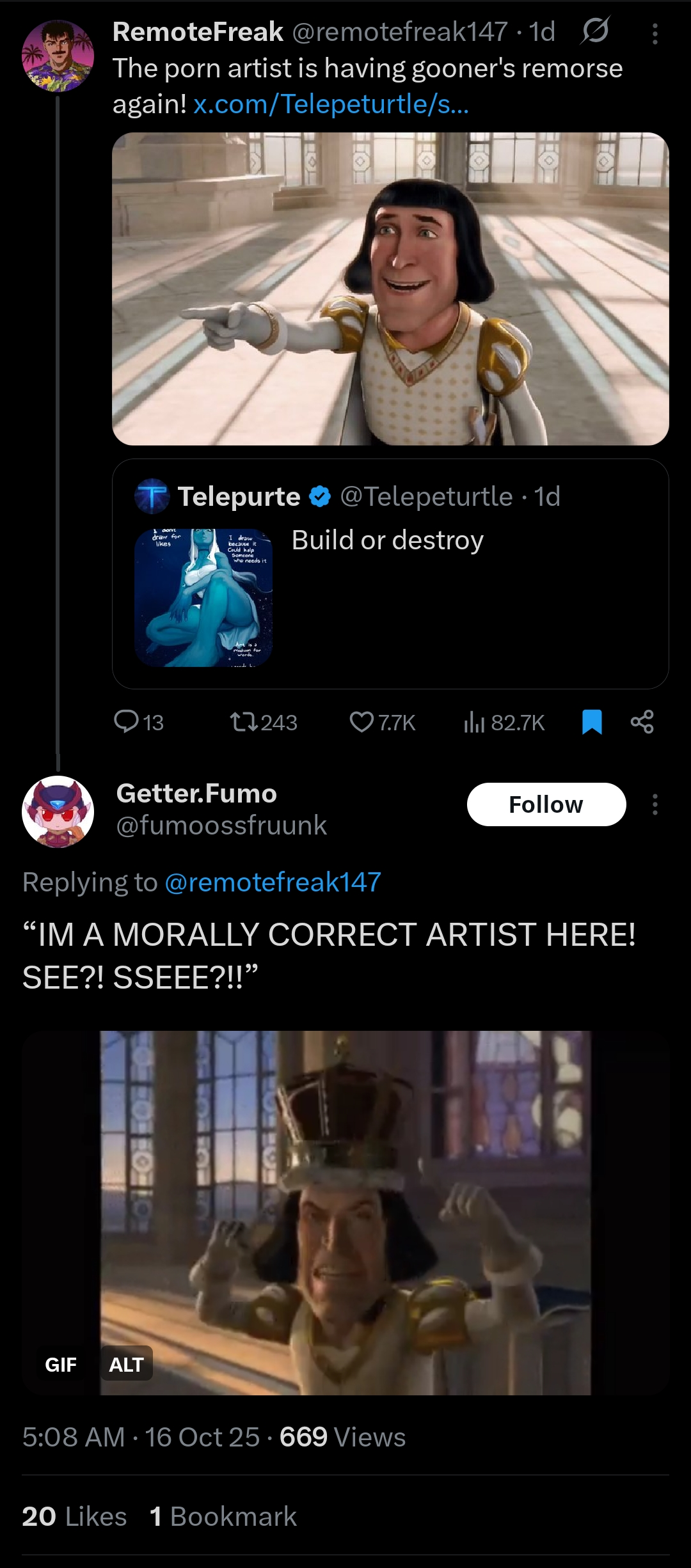The width and height of the screenshot is (691, 1568).
Task: Open the x.com/Telepeturtle link
Action: point(331,104)
